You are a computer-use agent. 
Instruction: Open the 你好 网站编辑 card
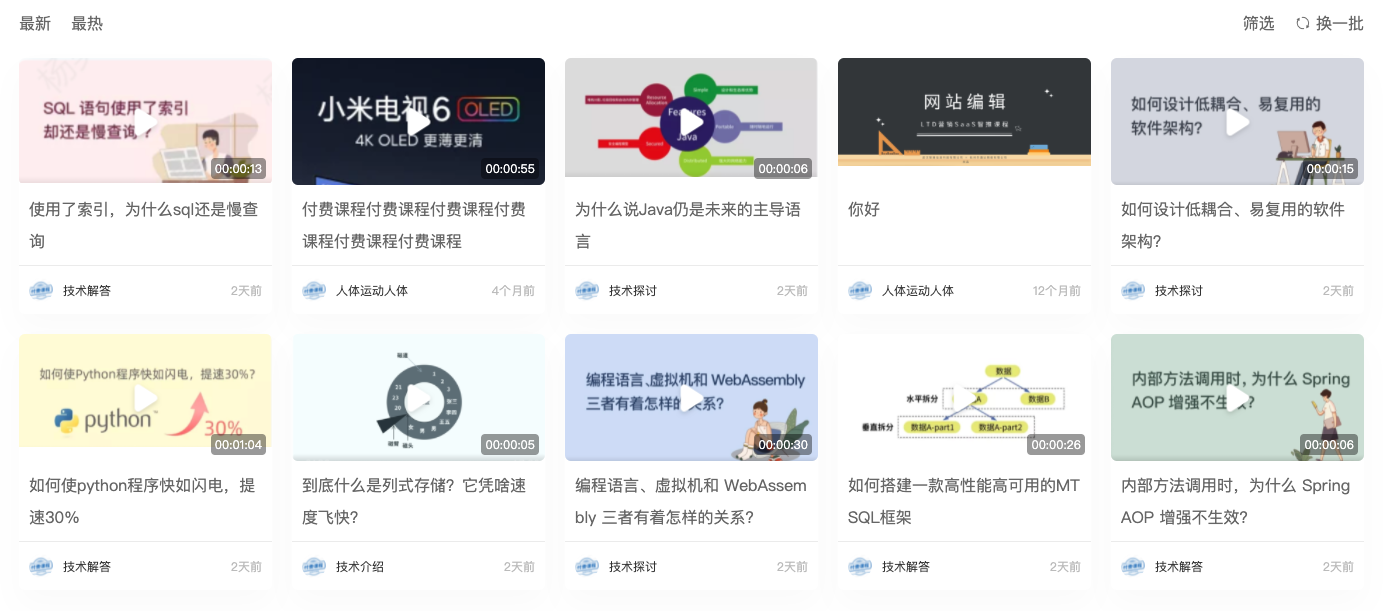pos(964,122)
